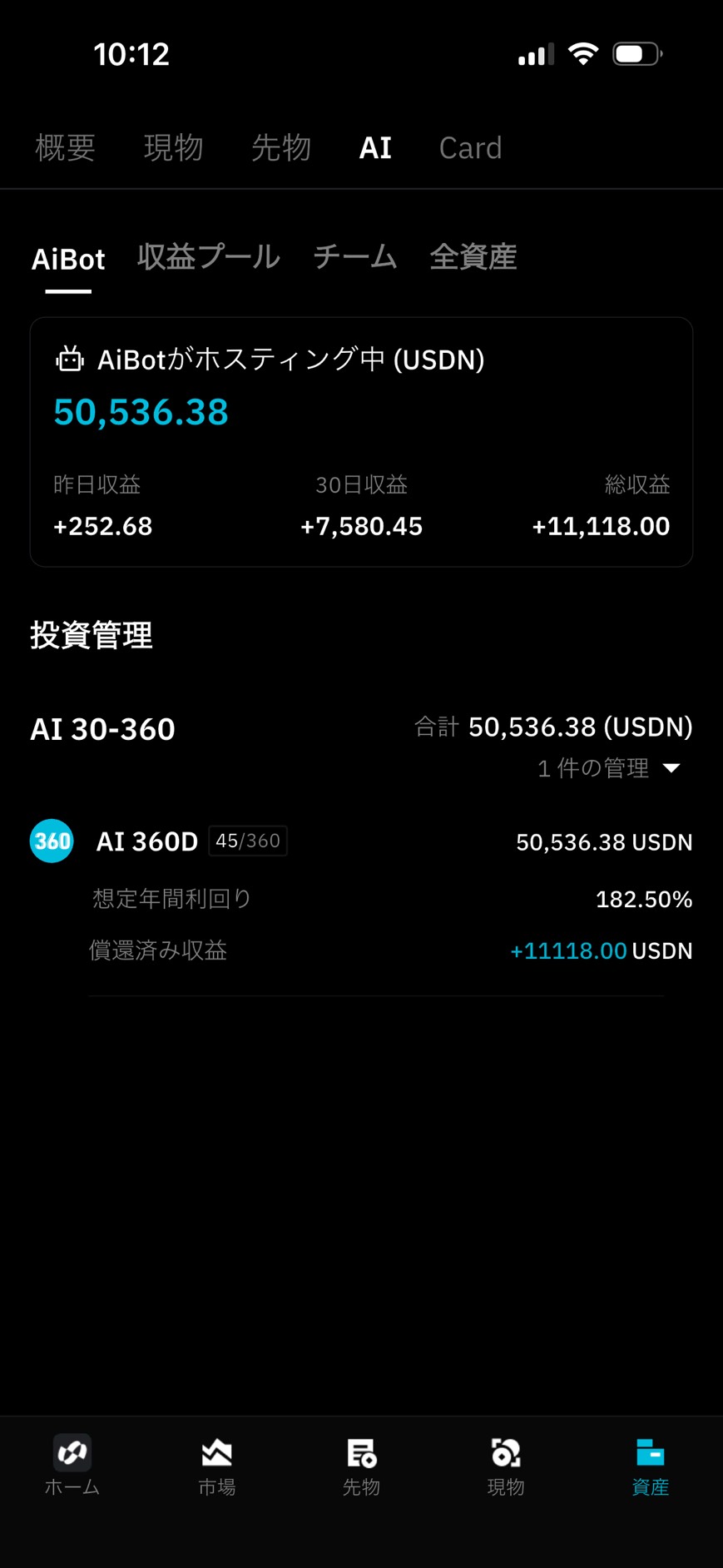
Task: Open 現物 in bottom navigation
Action: (x=506, y=1466)
